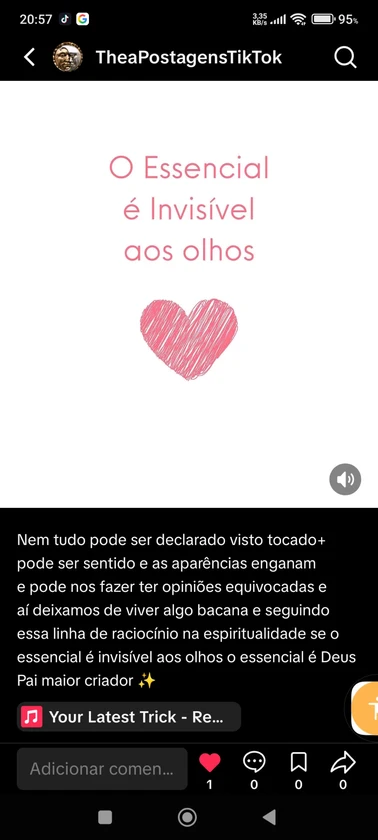Open the orange accessibility floating button
Screen dimensions: 378x840
tap(366, 709)
